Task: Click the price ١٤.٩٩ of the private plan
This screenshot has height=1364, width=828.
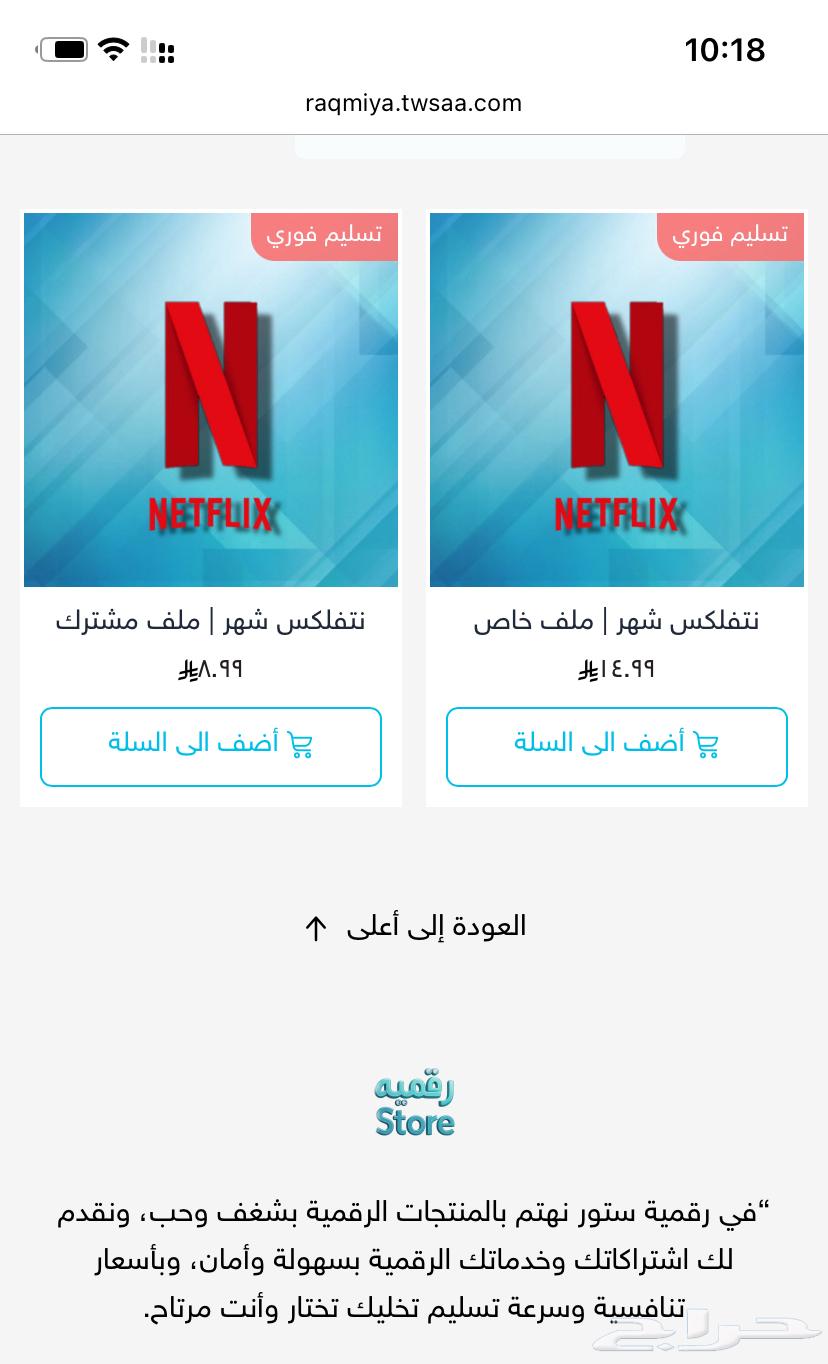Action: coord(616,669)
